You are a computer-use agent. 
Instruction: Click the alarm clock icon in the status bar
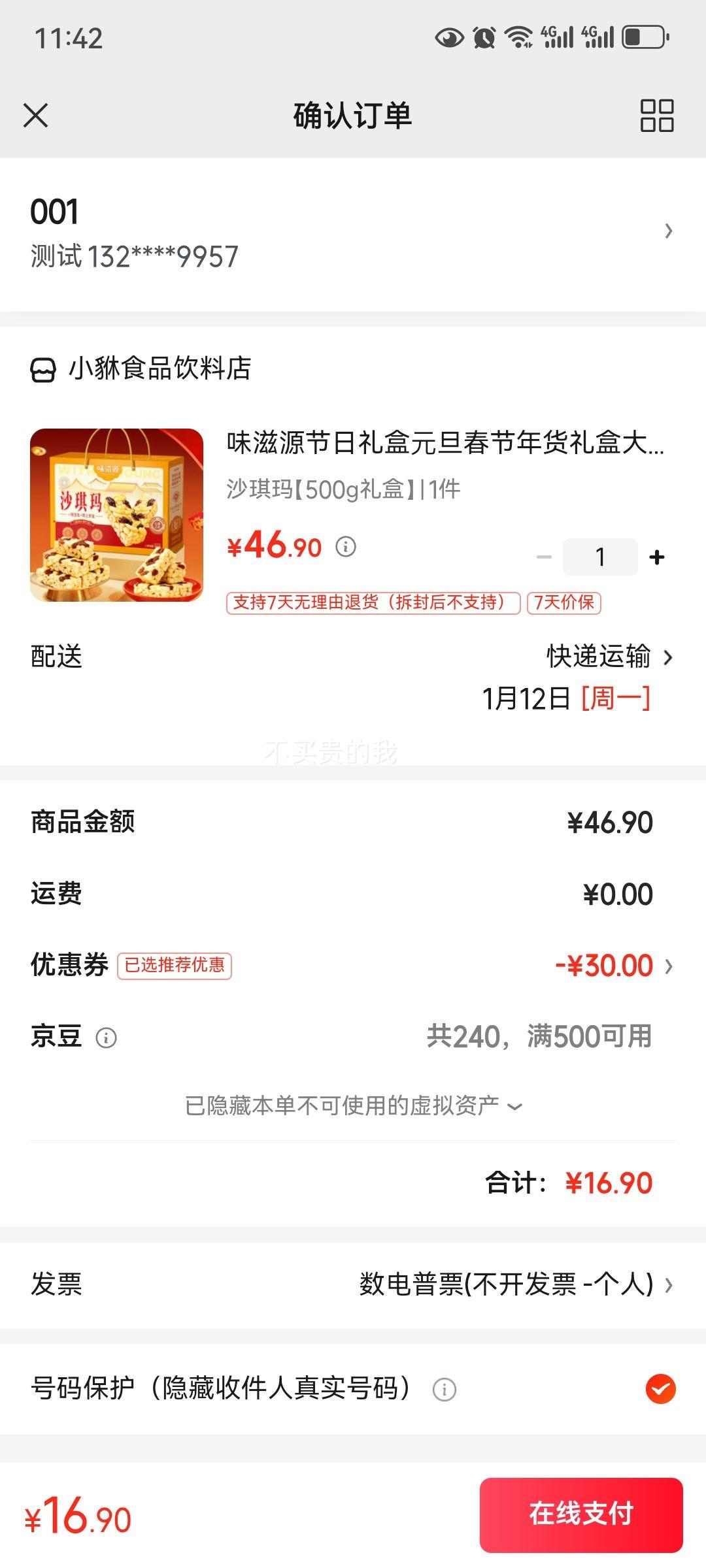click(x=485, y=37)
